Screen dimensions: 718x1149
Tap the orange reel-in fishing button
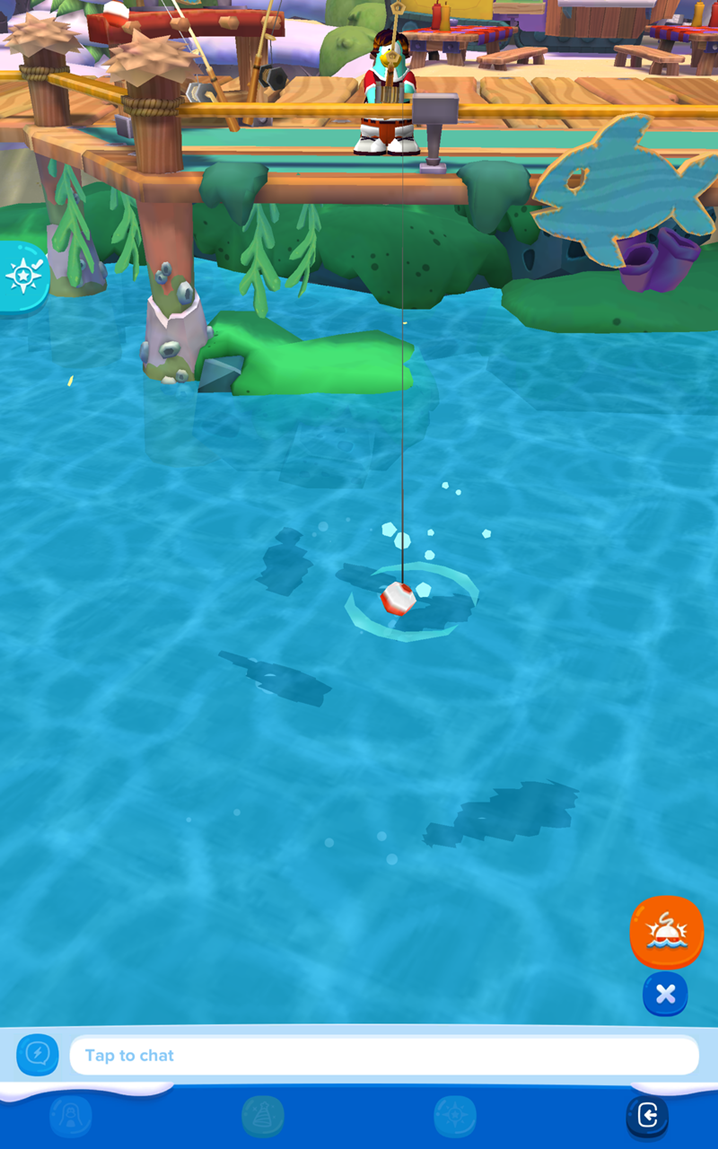[666, 932]
